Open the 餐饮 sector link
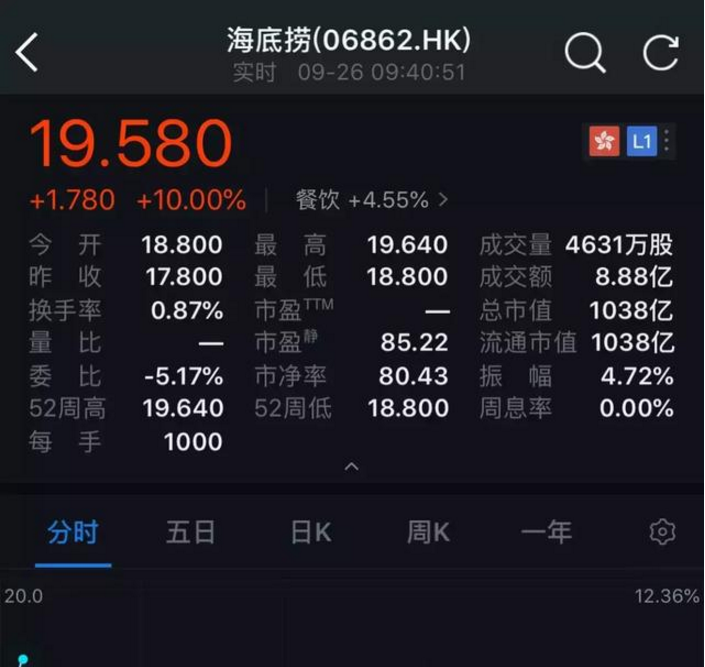The height and width of the screenshot is (667, 705). [x=371, y=200]
